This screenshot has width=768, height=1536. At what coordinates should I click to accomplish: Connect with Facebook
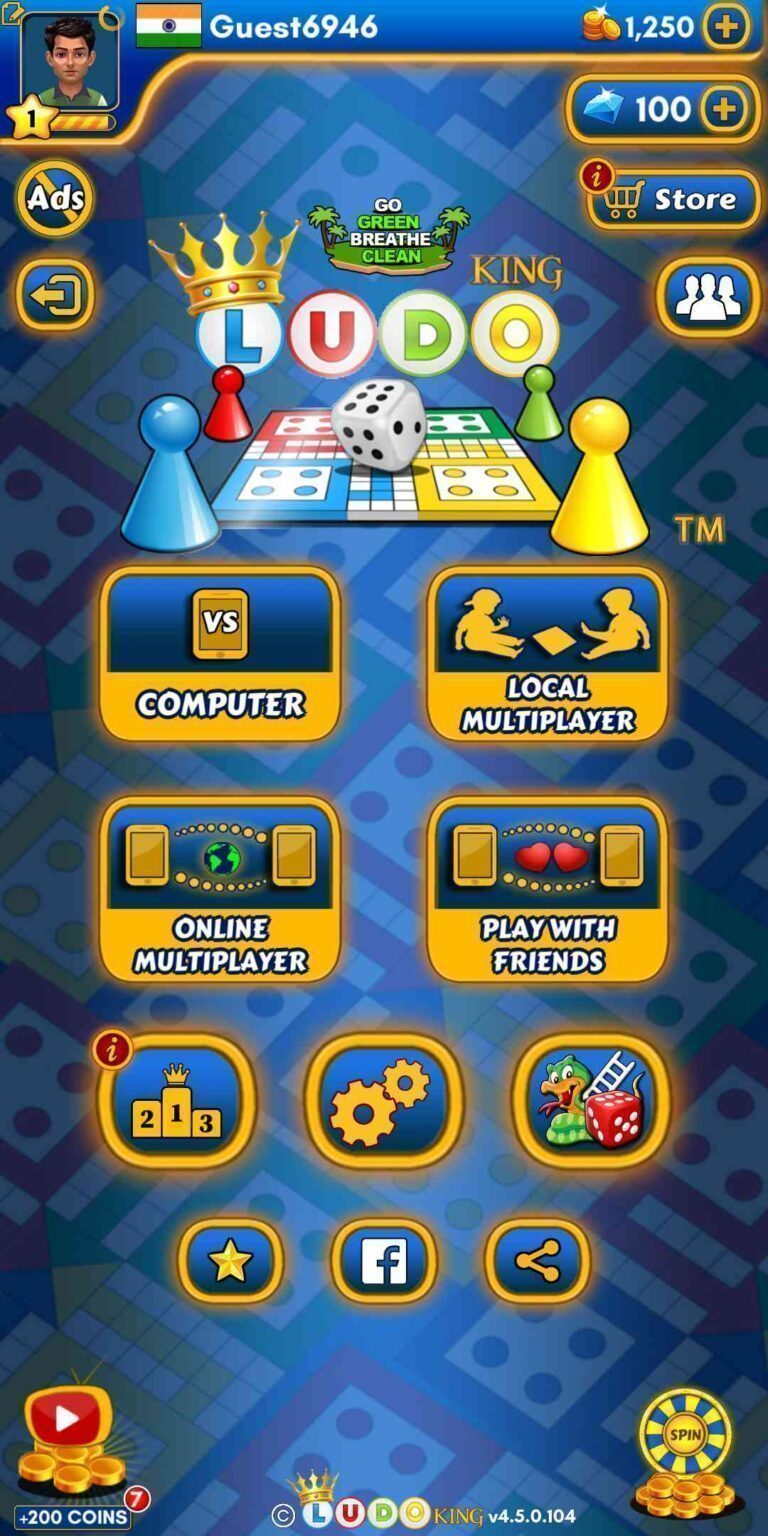coord(384,1261)
